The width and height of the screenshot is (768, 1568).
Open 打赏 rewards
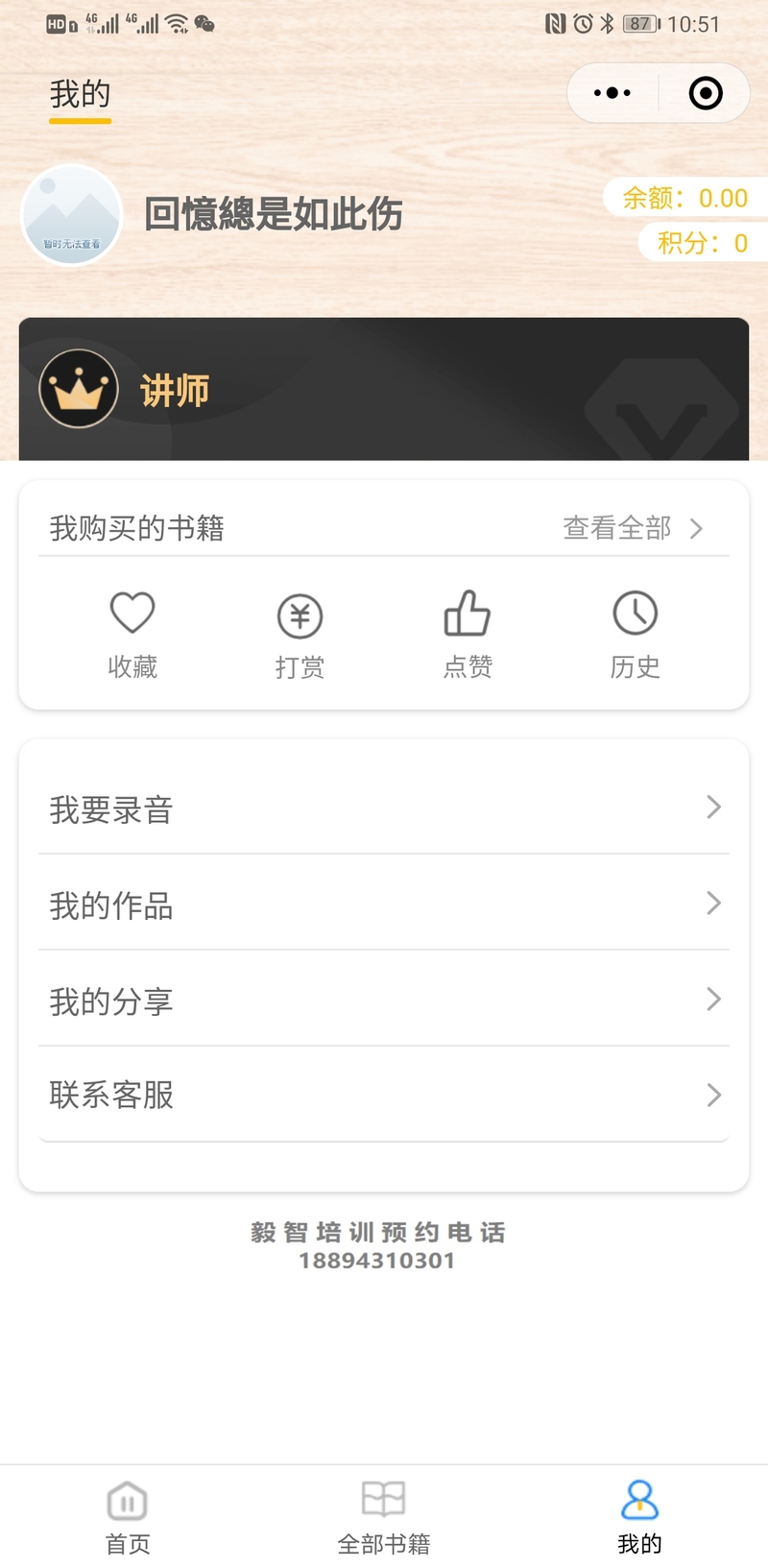(300, 635)
